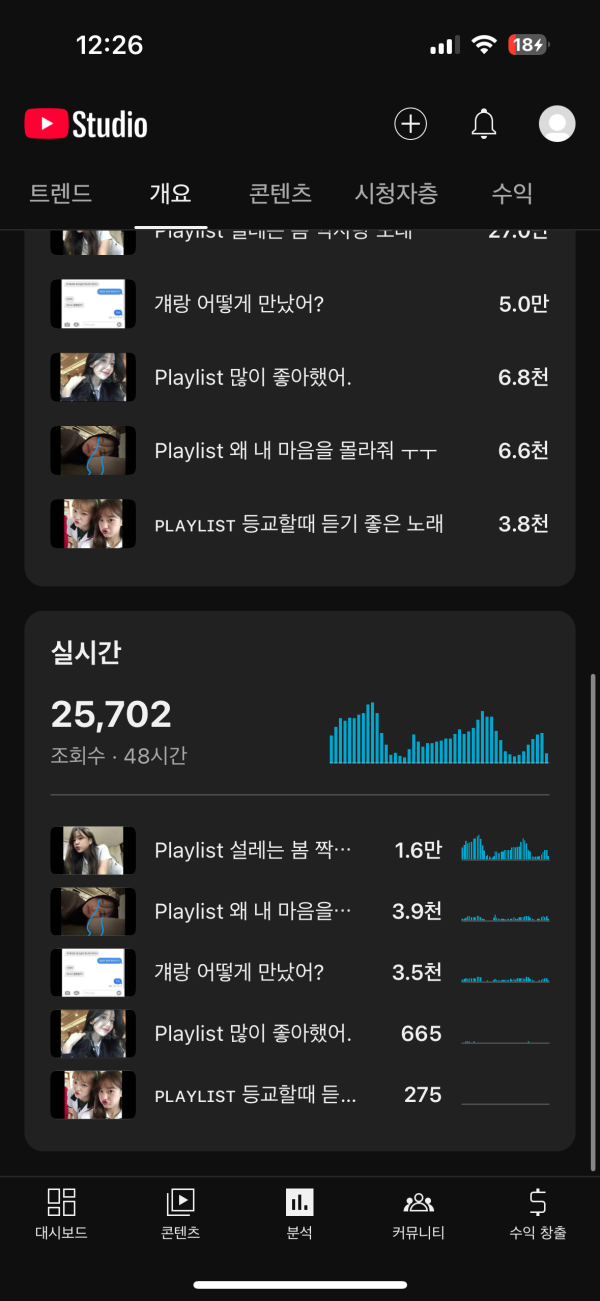Screen dimensions: 600x1301
Task: Open the realtime row with 275 views
Action: pyautogui.click(x=300, y=1095)
